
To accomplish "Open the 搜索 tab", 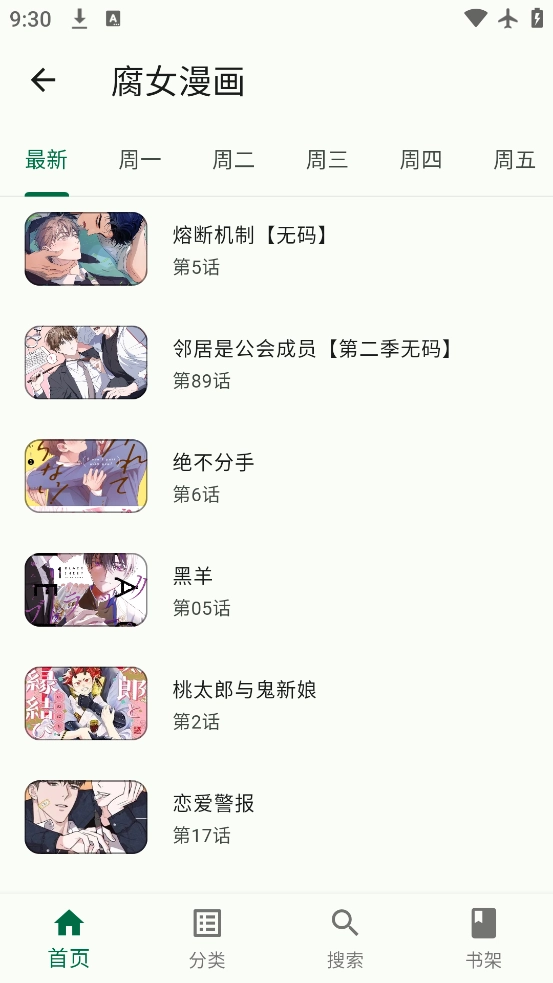I will pyautogui.click(x=345, y=938).
